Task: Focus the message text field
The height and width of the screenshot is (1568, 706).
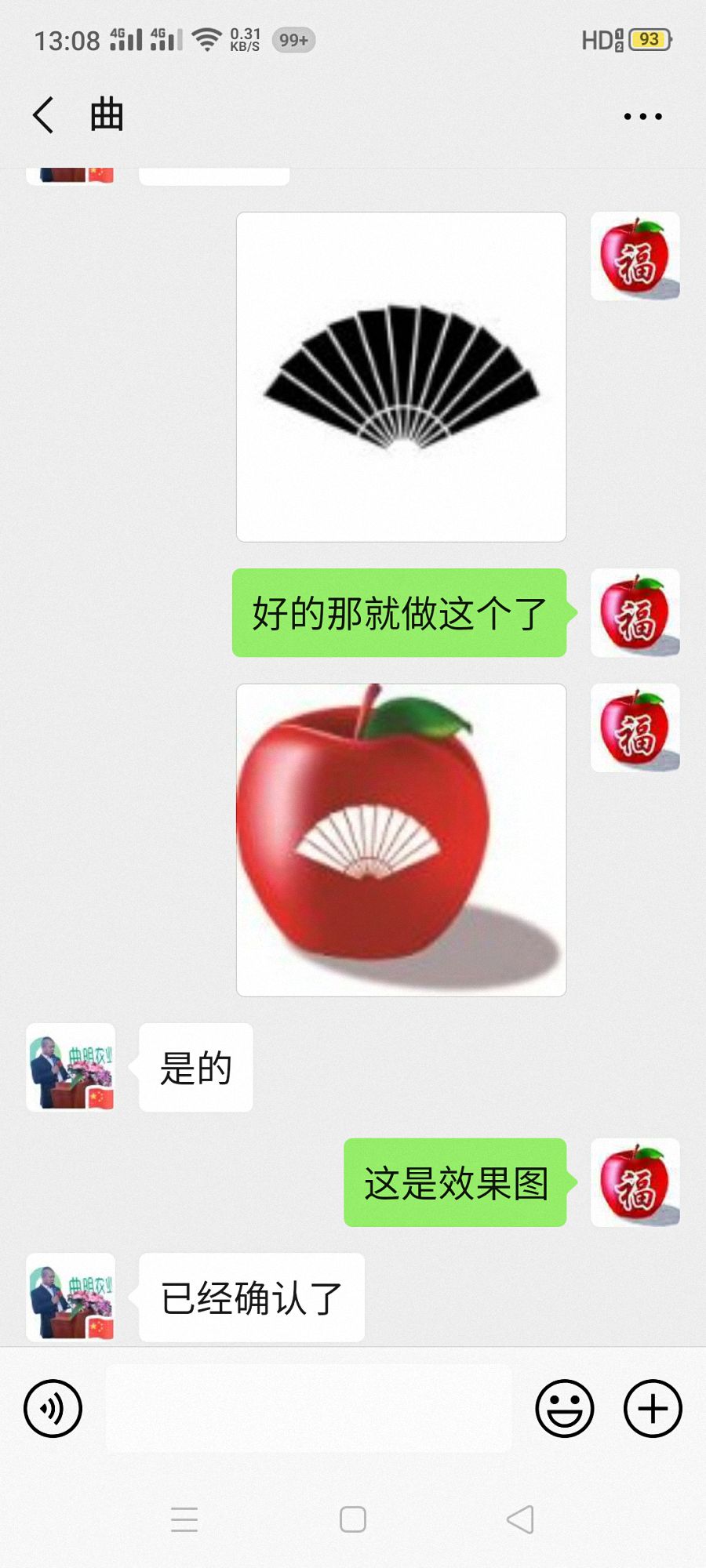Action: click(x=308, y=1408)
